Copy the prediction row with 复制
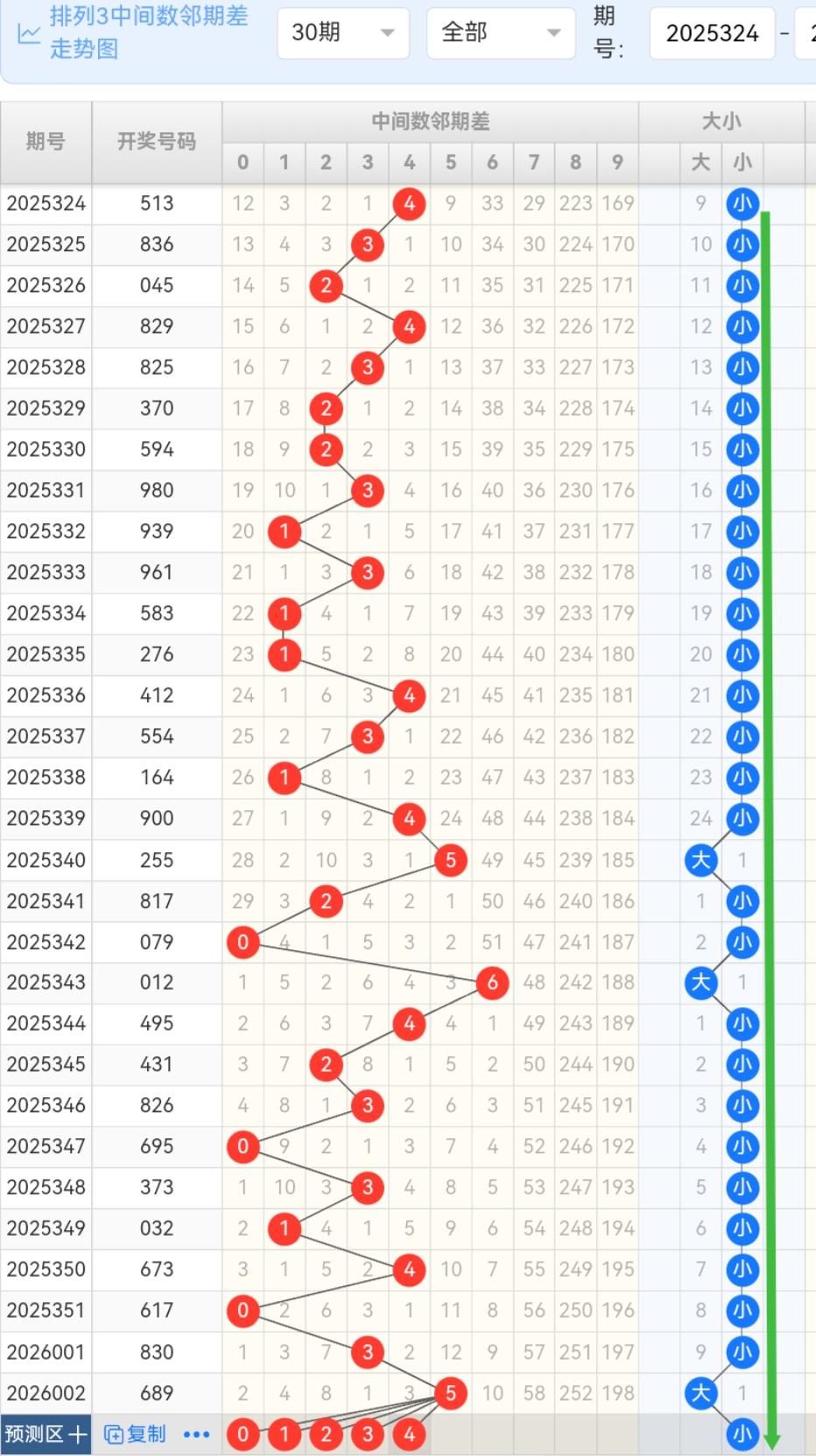Viewport: 816px width, 1456px height. coord(135,1434)
